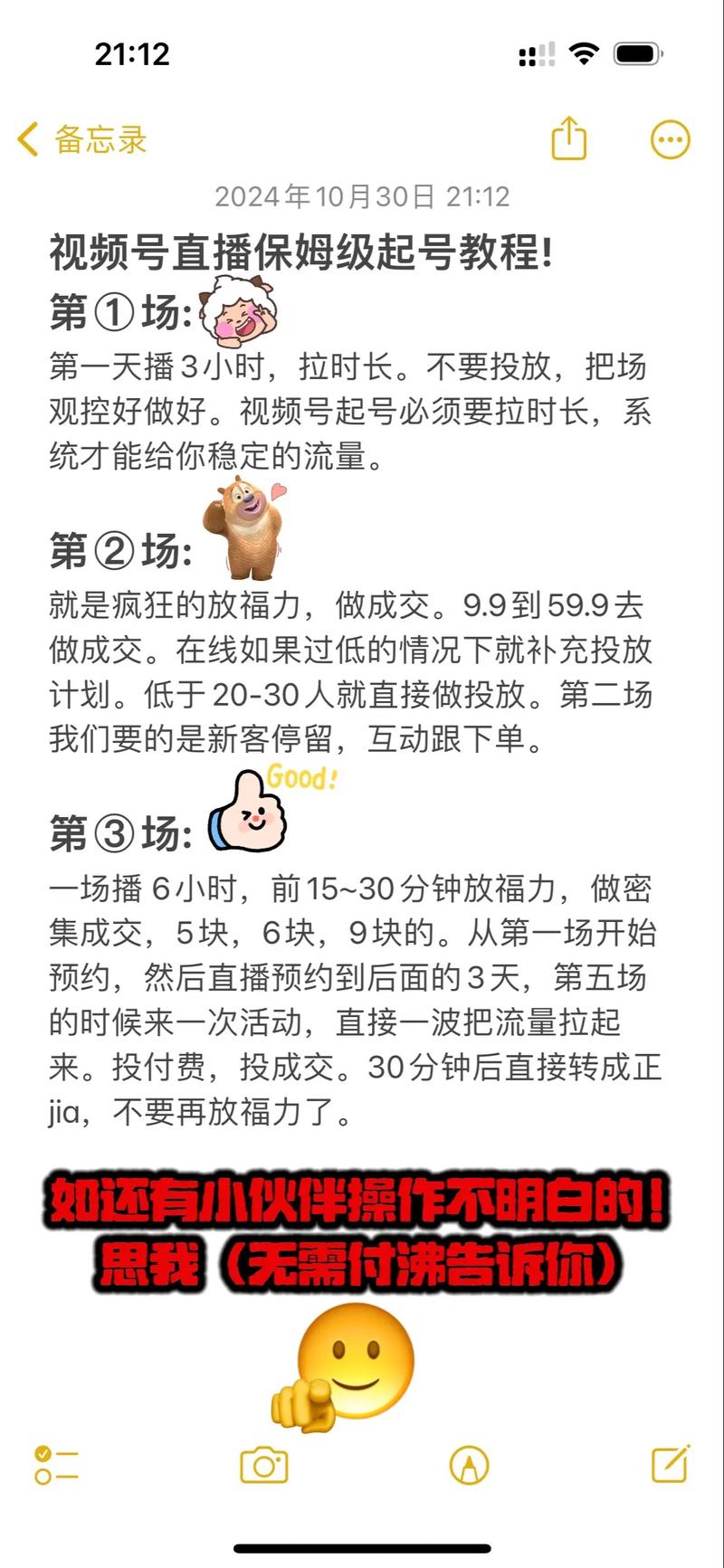Tap the more options ellipsis icon
The width and height of the screenshot is (724, 1568).
[670, 140]
